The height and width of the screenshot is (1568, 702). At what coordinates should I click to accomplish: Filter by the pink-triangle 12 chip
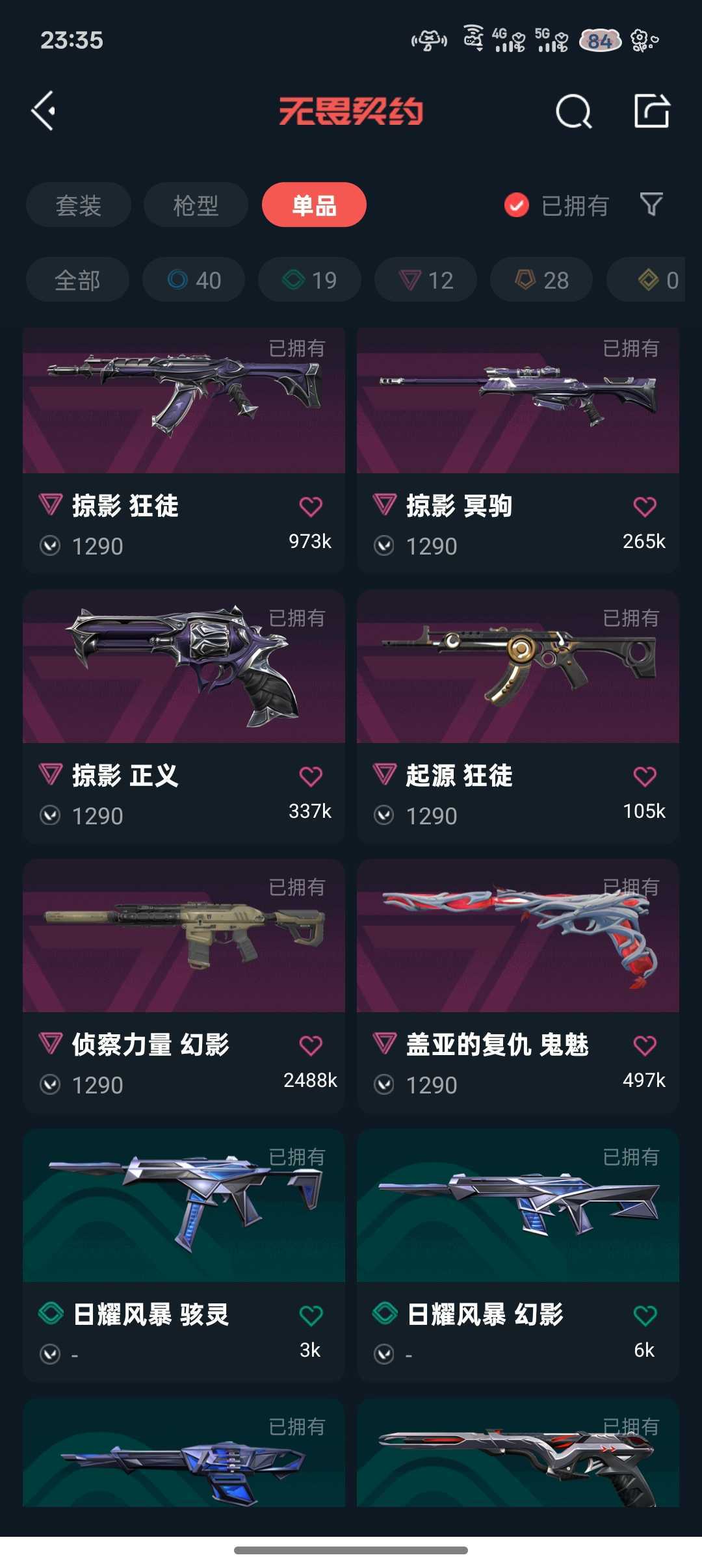[x=426, y=280]
